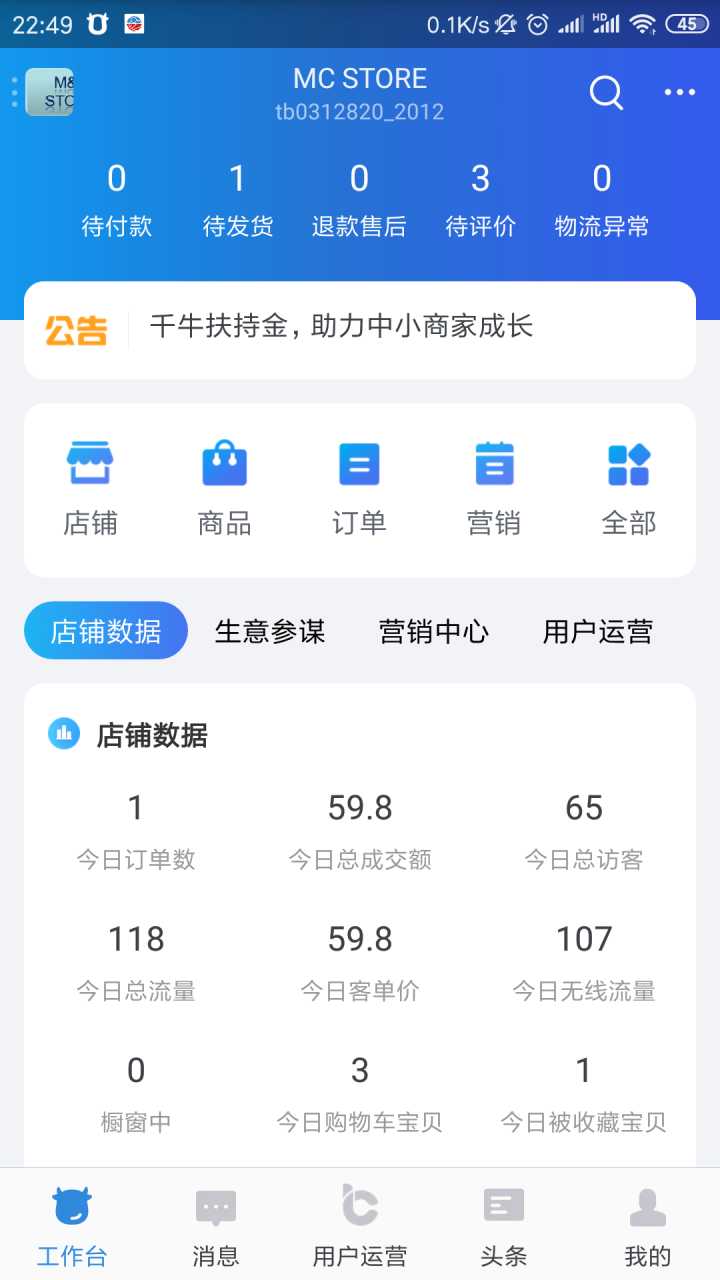720x1280 pixels.
Task: Check 物流异常 logistics exceptions
Action: 601,201
